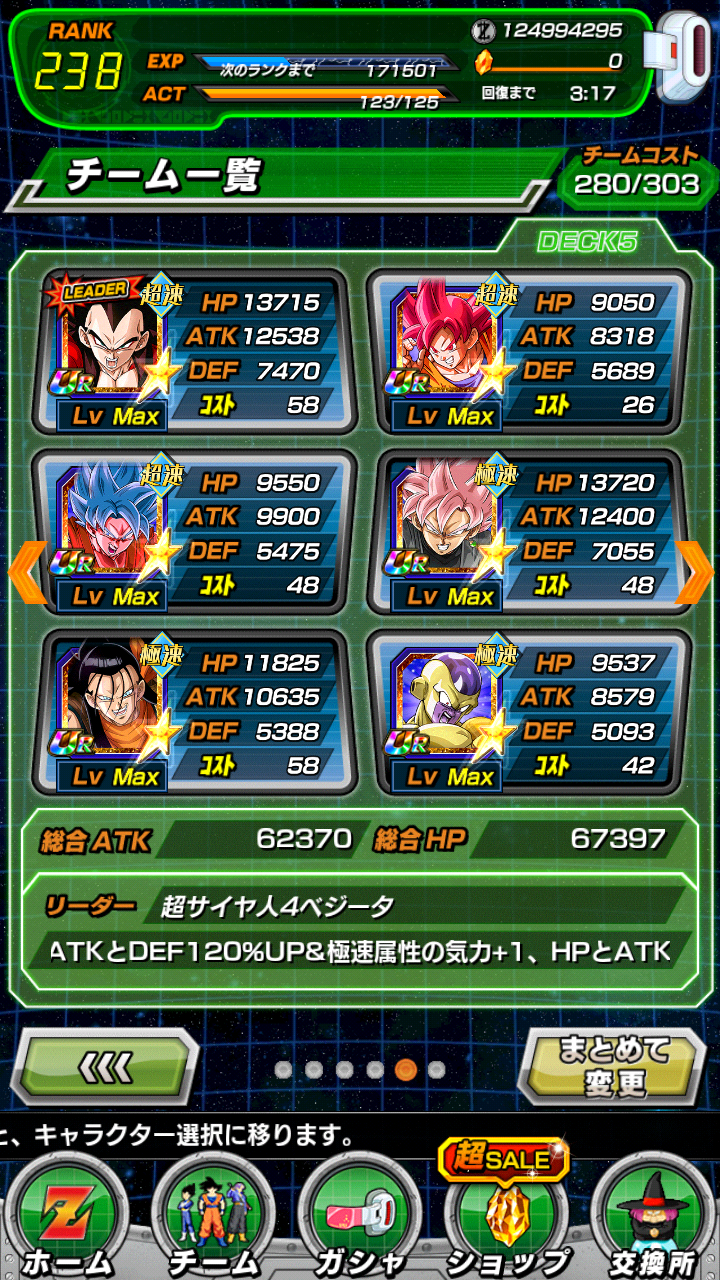The height and width of the screenshot is (1280, 720).
Task: Tap the まとめて変更 button
Action: [x=615, y=1067]
